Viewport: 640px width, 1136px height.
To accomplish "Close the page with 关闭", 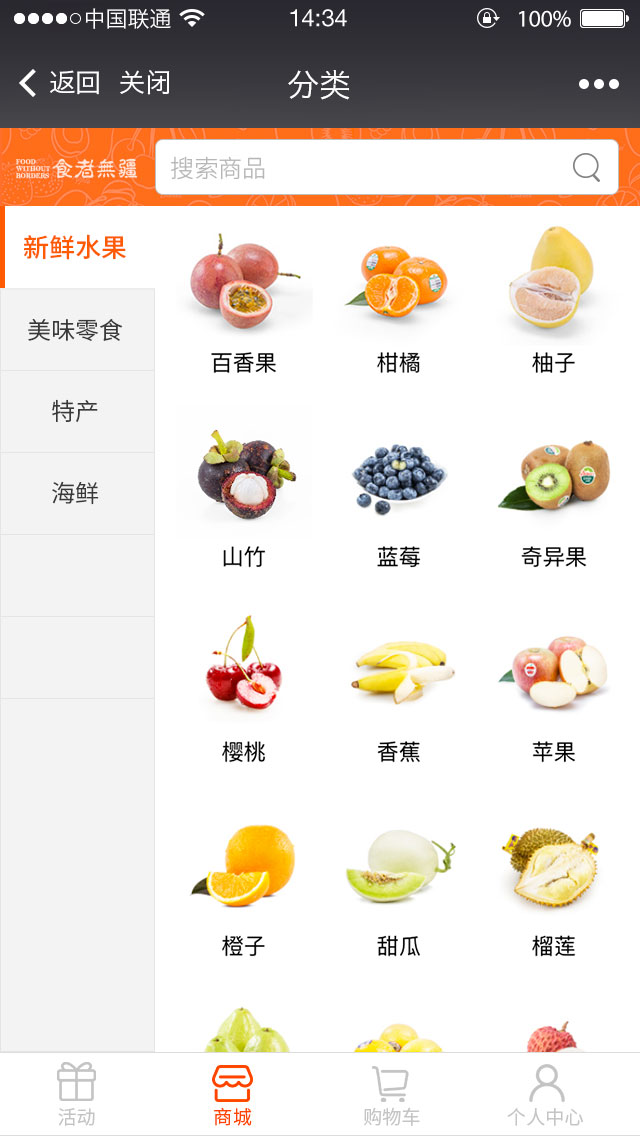I will [x=145, y=83].
